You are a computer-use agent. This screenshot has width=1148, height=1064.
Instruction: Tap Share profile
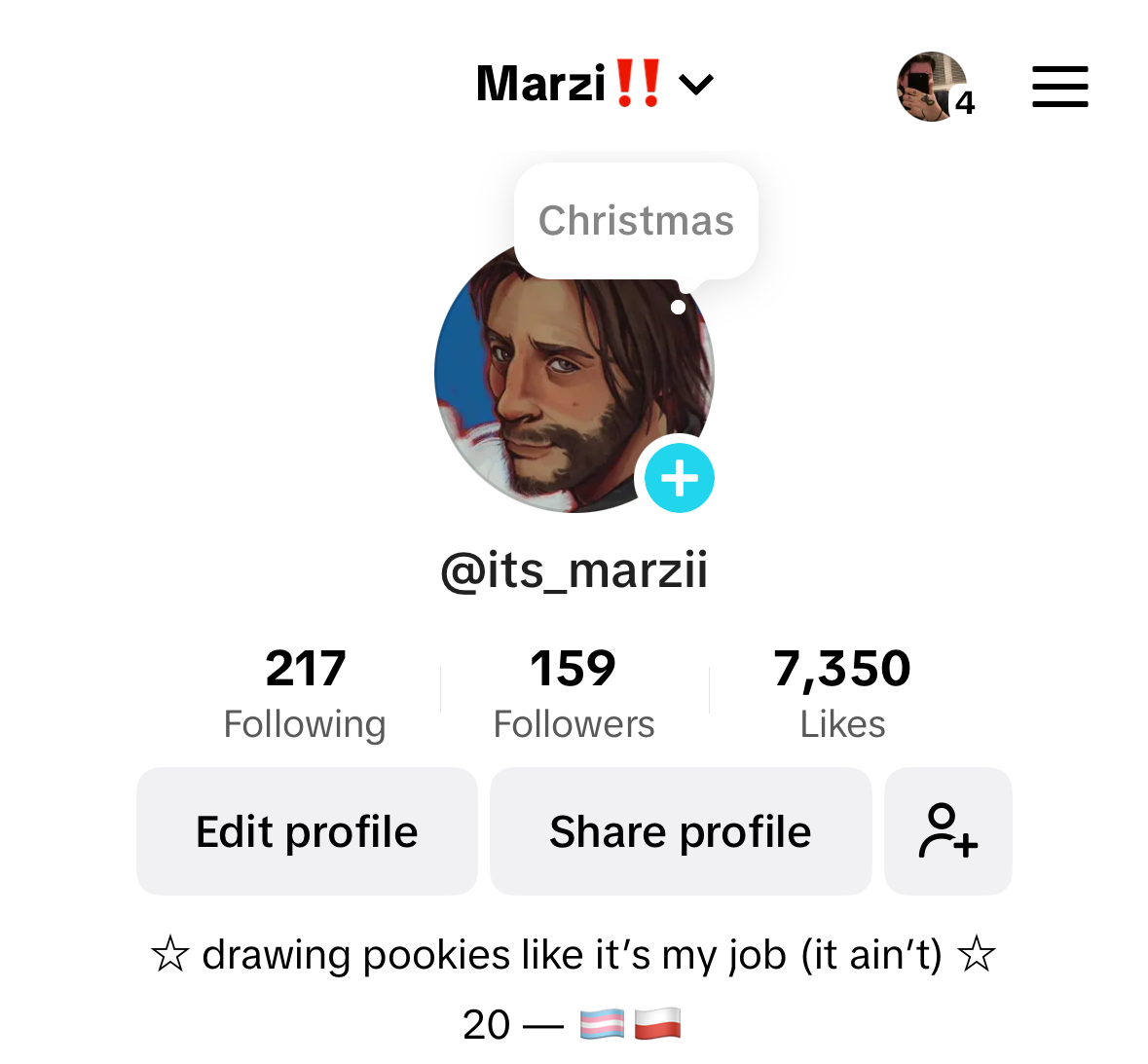point(680,831)
